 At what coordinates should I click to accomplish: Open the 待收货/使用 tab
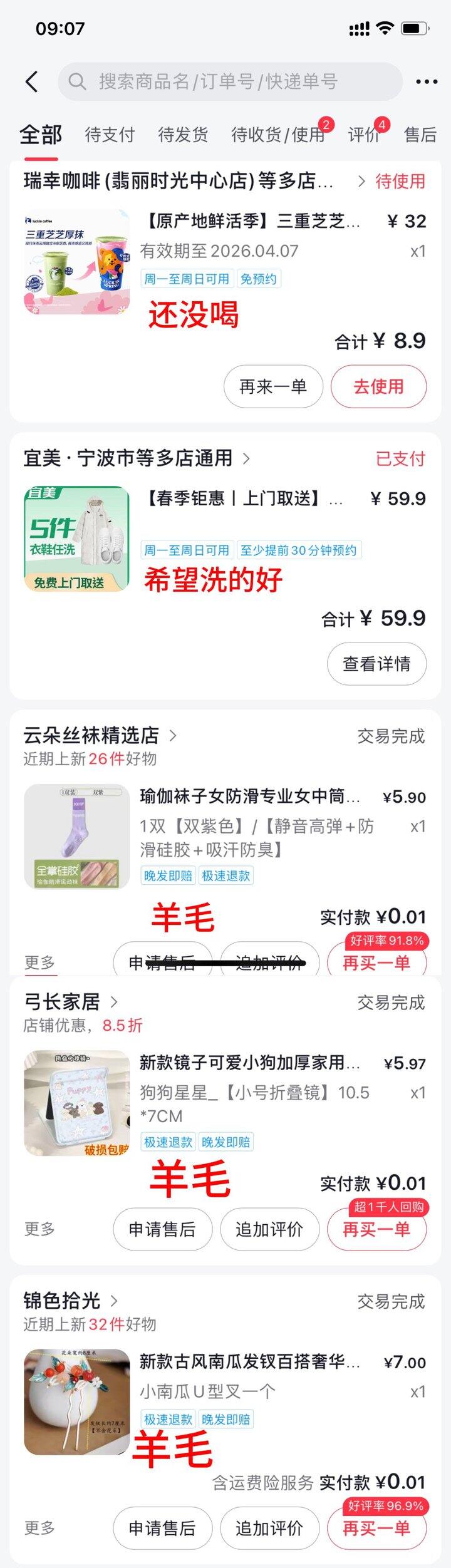277,135
